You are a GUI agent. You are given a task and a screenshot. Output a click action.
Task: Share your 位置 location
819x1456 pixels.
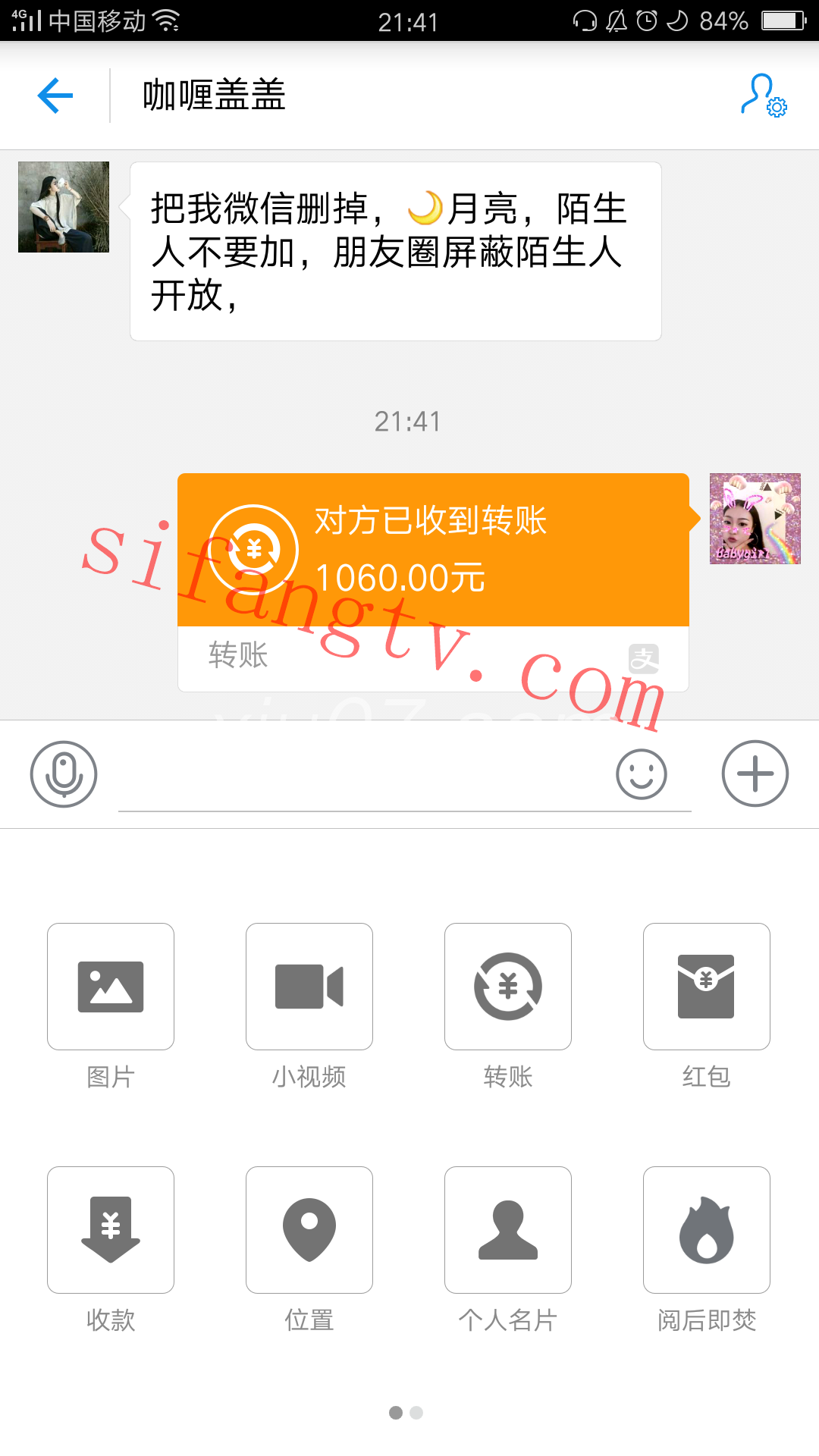[x=309, y=1230]
